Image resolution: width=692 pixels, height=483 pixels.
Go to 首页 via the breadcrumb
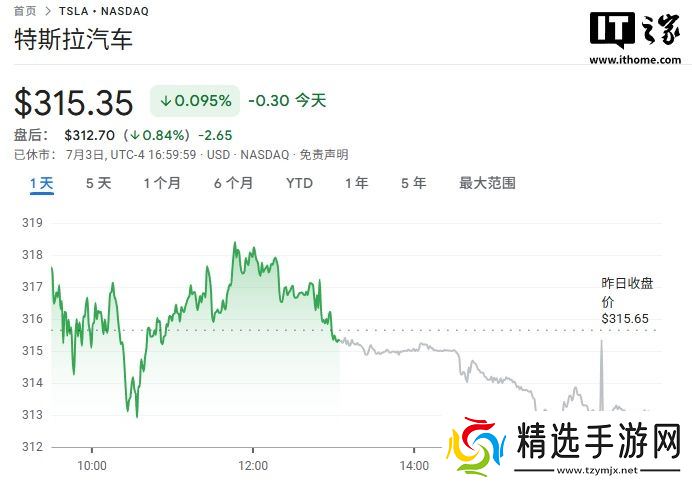[x=25, y=11]
